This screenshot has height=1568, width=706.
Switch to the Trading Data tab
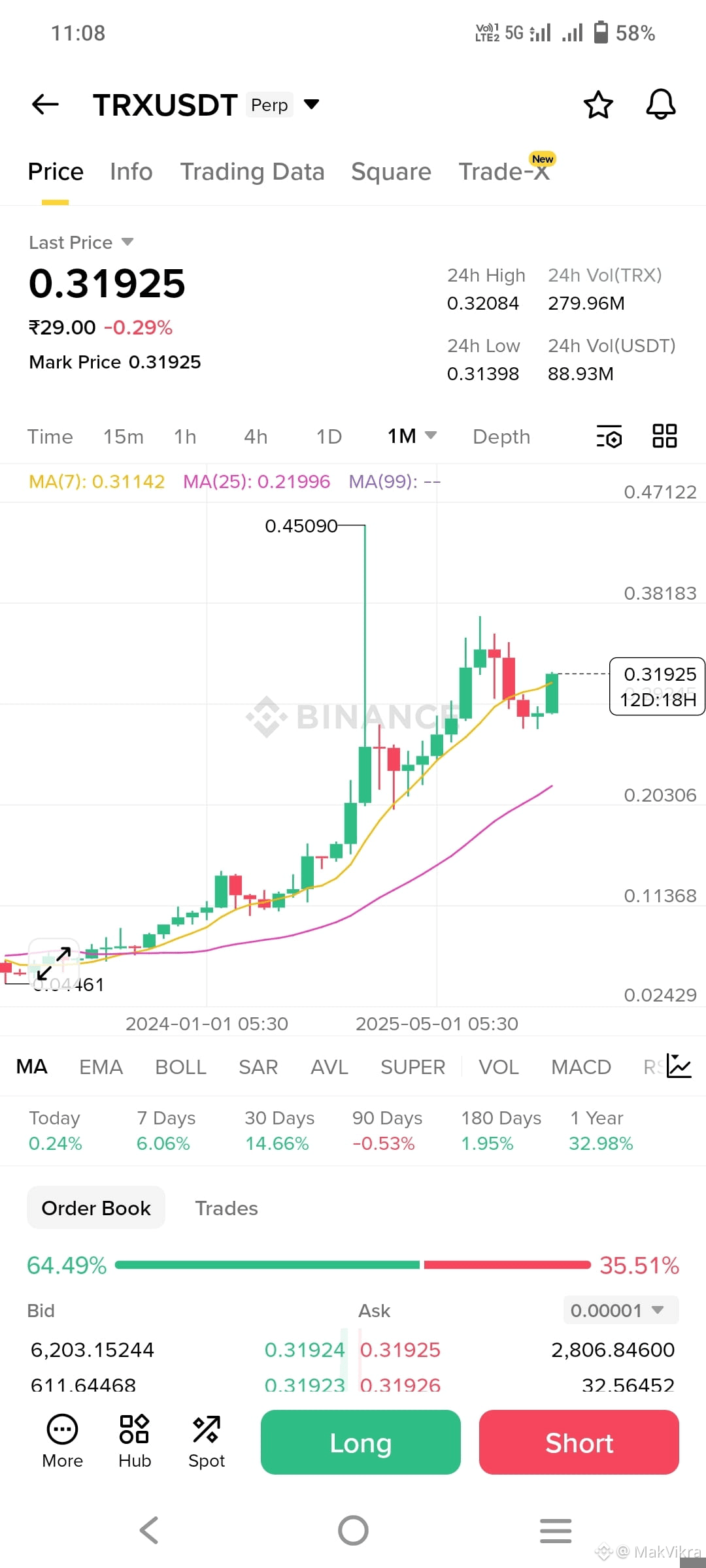253,171
